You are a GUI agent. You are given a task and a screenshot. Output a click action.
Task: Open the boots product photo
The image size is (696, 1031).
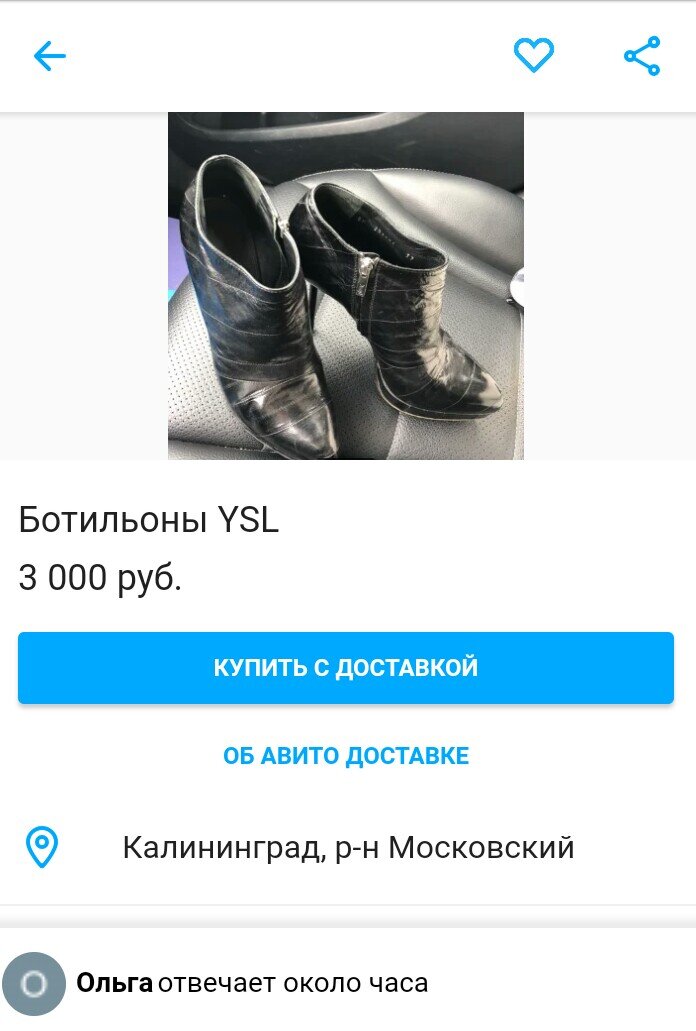click(346, 286)
